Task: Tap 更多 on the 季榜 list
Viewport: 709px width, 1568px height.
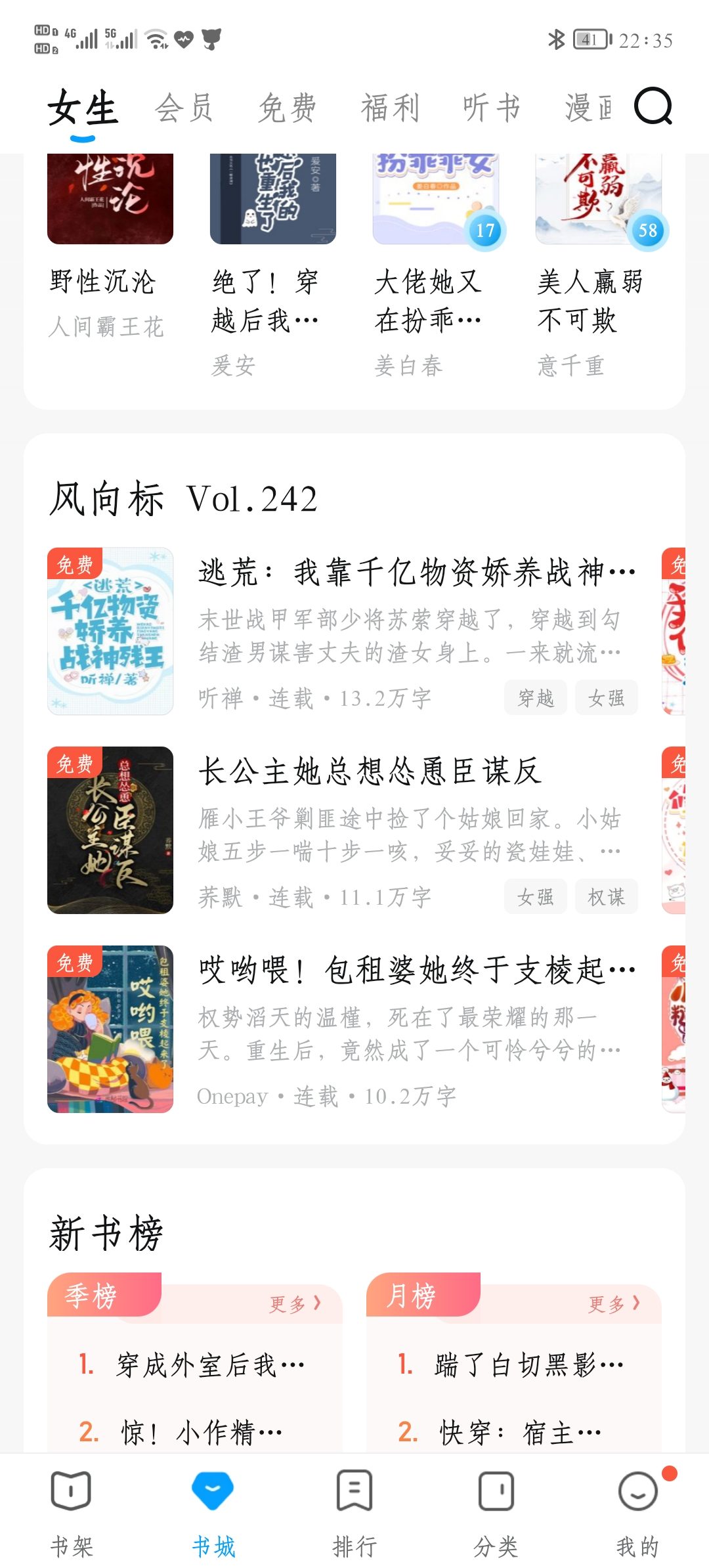Action: tap(295, 1303)
